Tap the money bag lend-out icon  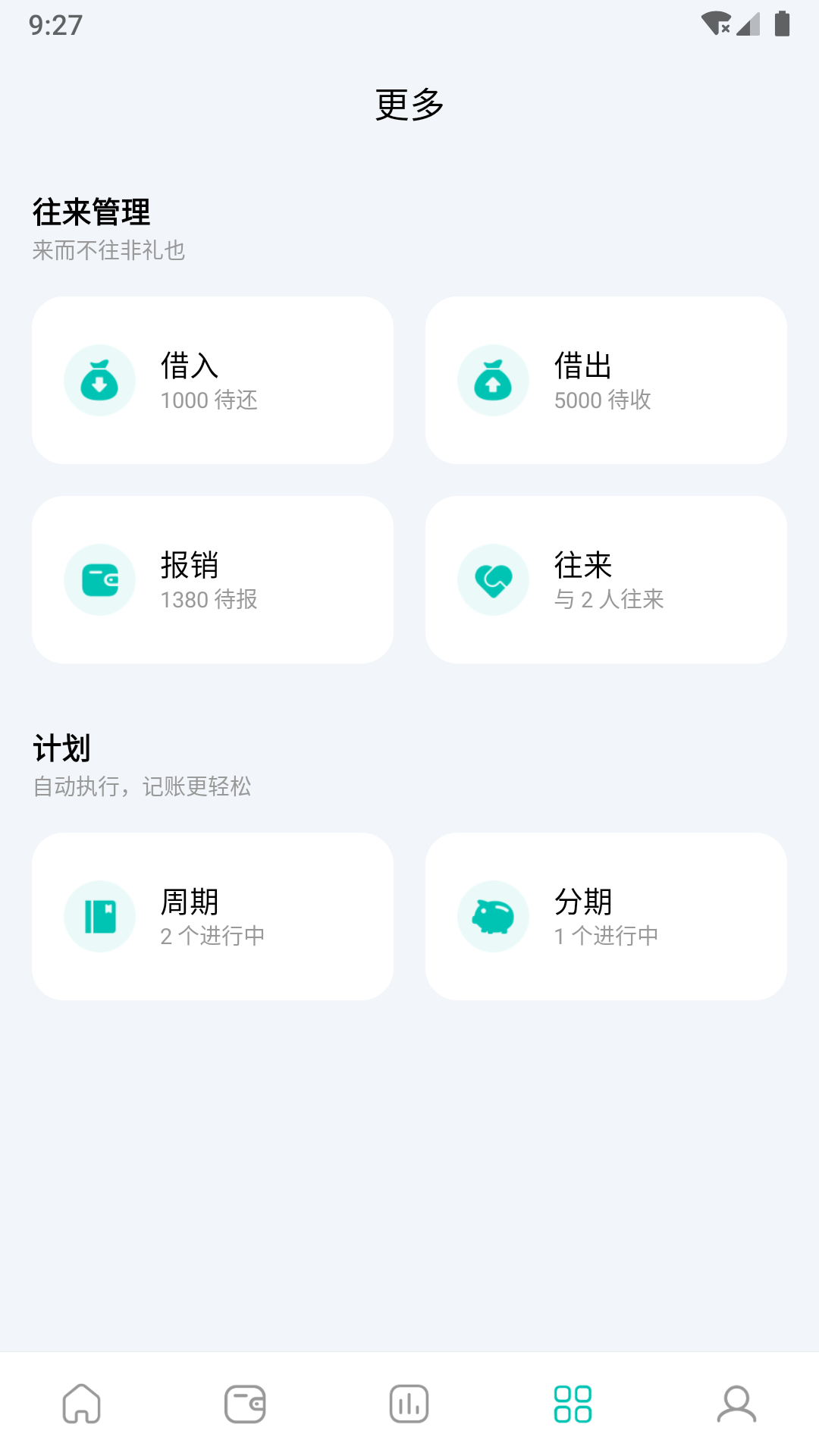coord(493,380)
